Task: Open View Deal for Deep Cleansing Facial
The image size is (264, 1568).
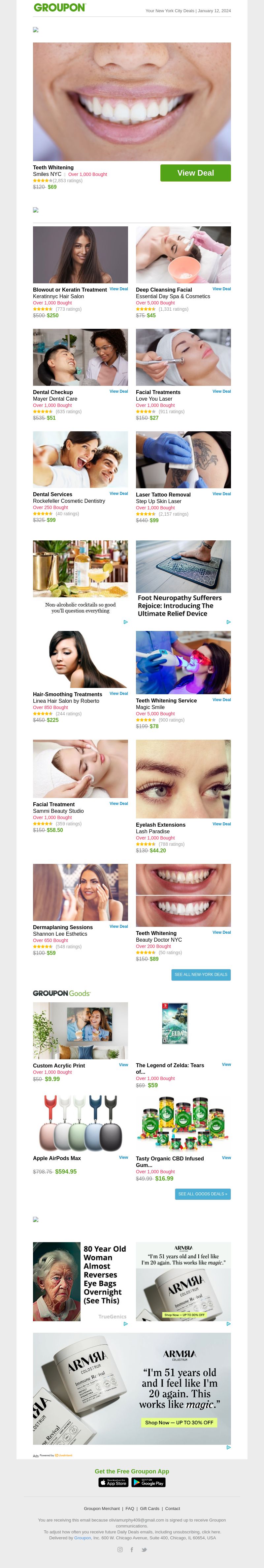Action: click(221, 289)
